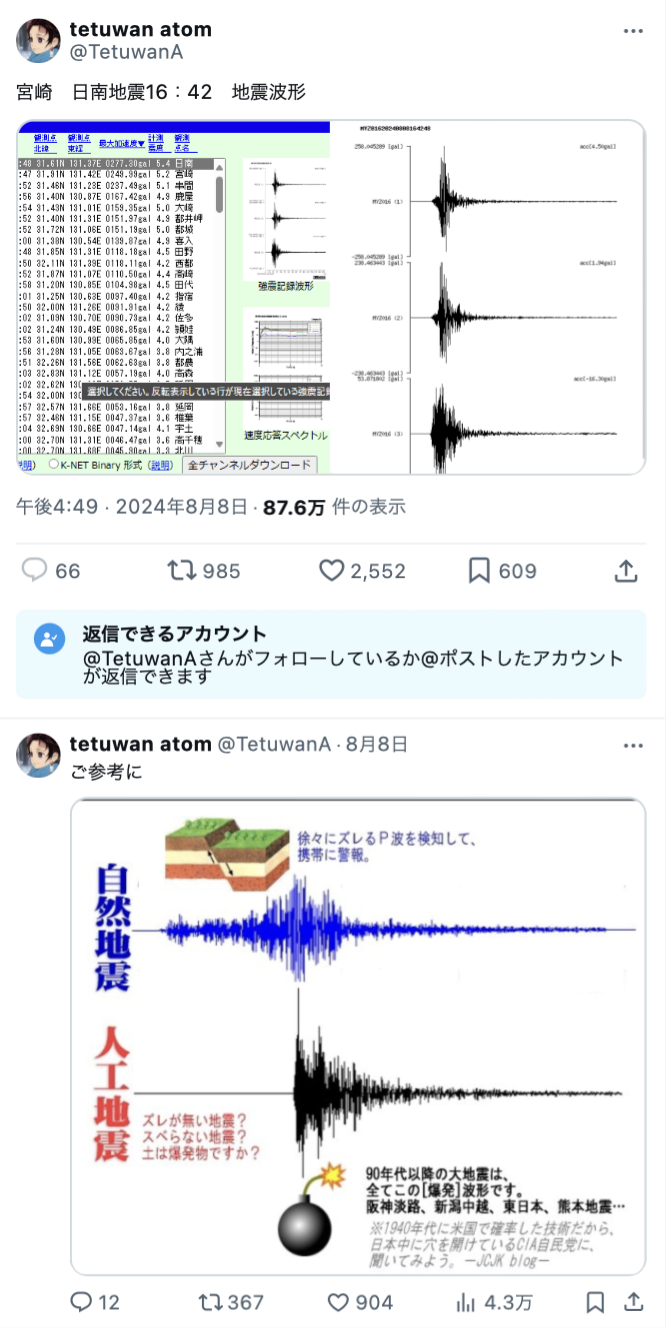Open the reply author's avatar picture

(x=37, y=755)
